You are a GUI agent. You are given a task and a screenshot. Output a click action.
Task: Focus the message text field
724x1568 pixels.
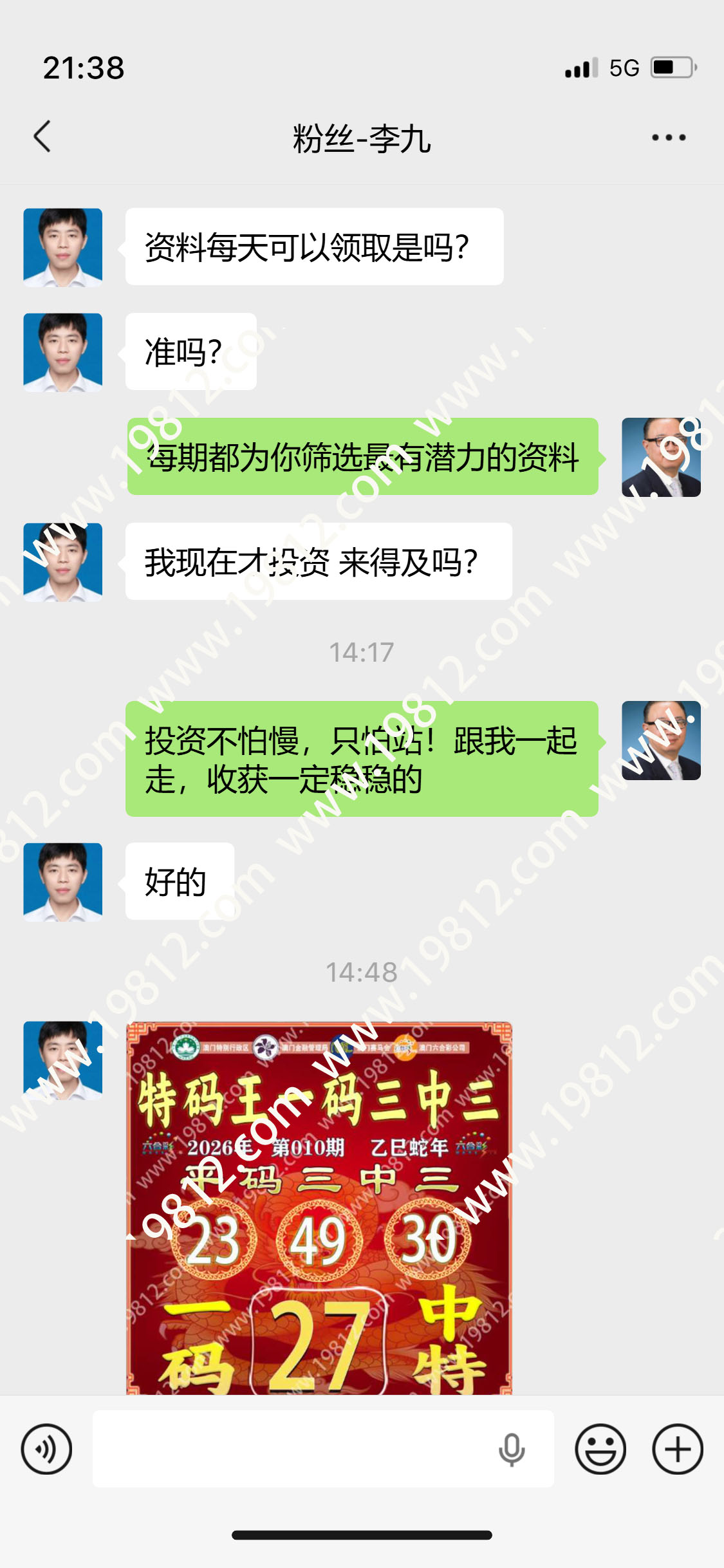(x=290, y=1449)
